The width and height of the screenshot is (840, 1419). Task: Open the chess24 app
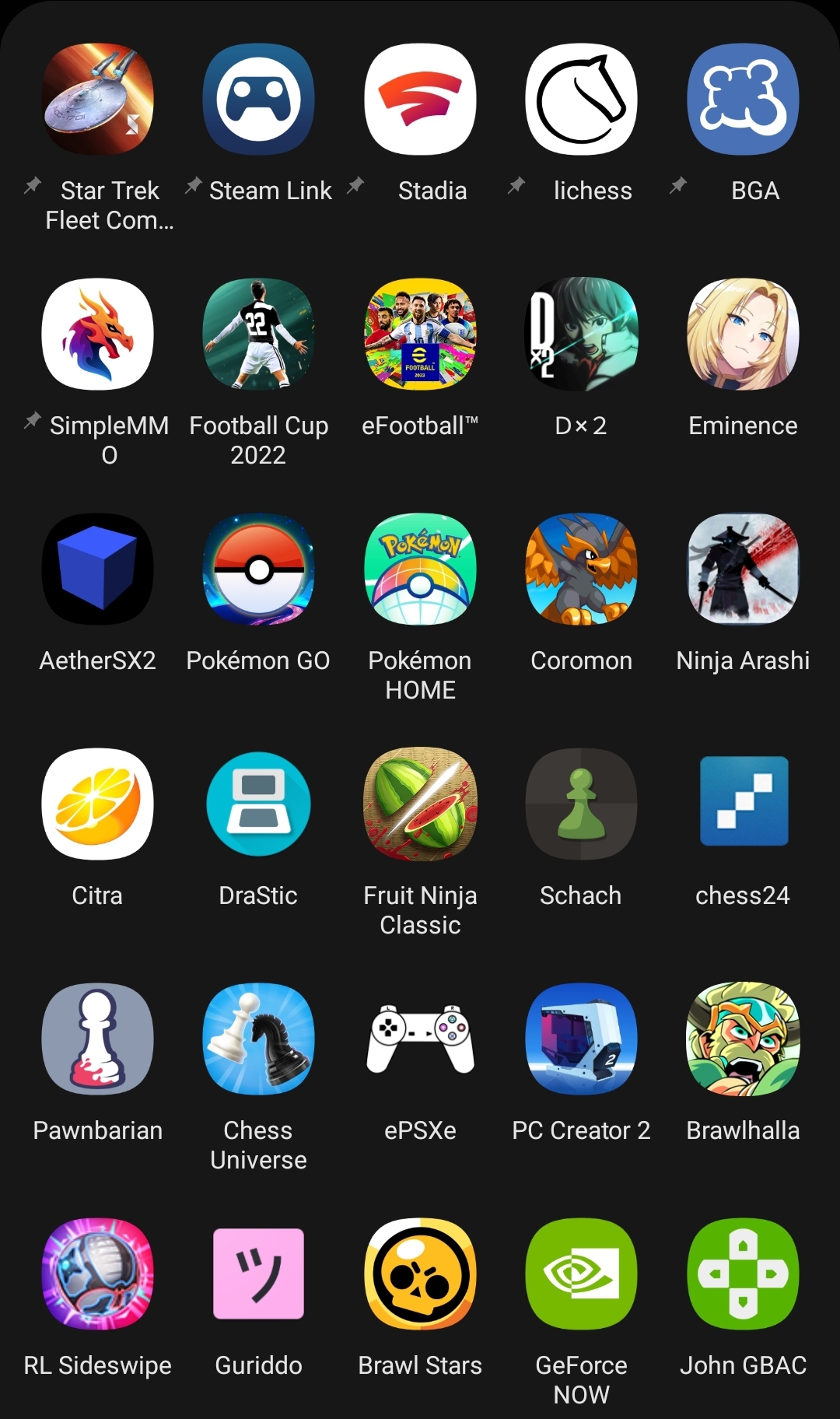[x=743, y=804]
